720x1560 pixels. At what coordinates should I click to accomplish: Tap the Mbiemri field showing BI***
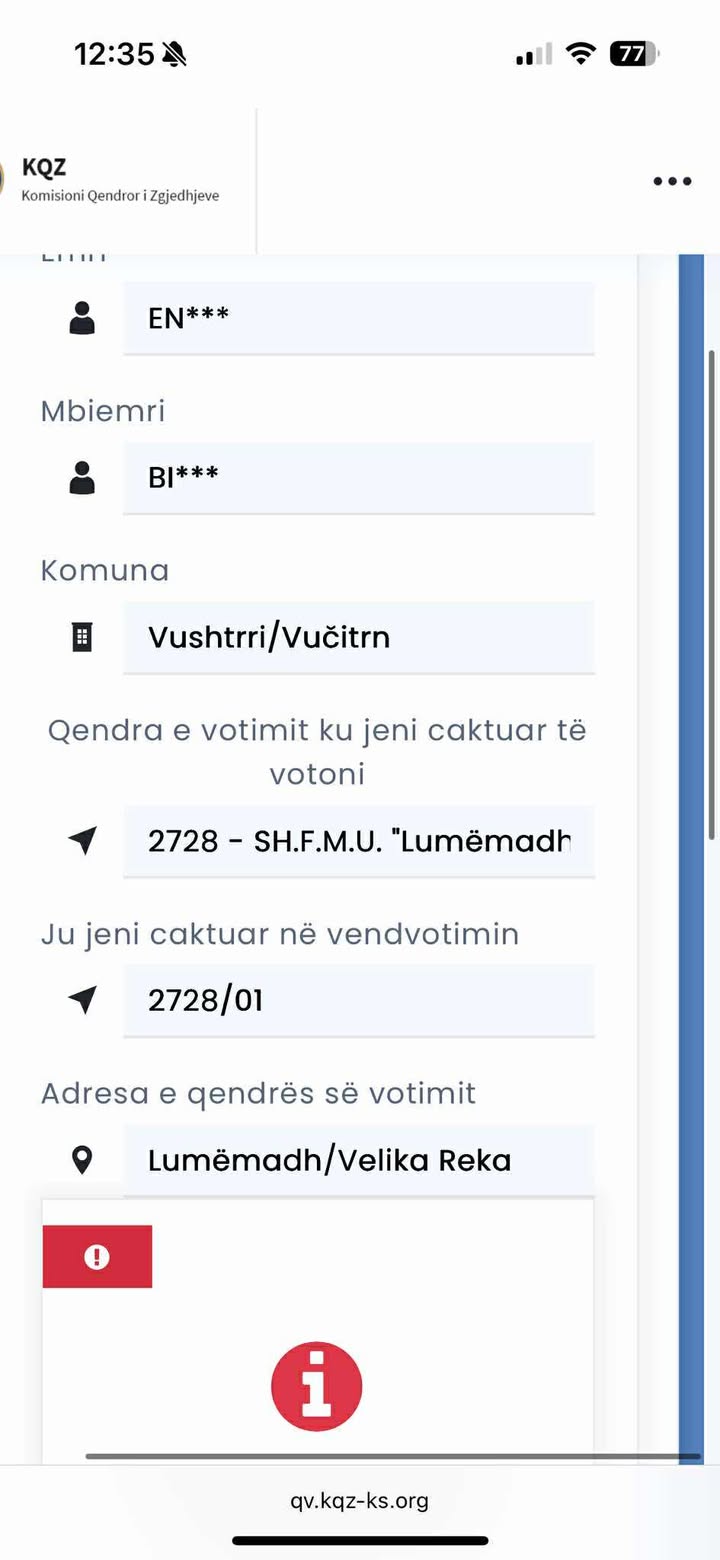[x=358, y=477]
